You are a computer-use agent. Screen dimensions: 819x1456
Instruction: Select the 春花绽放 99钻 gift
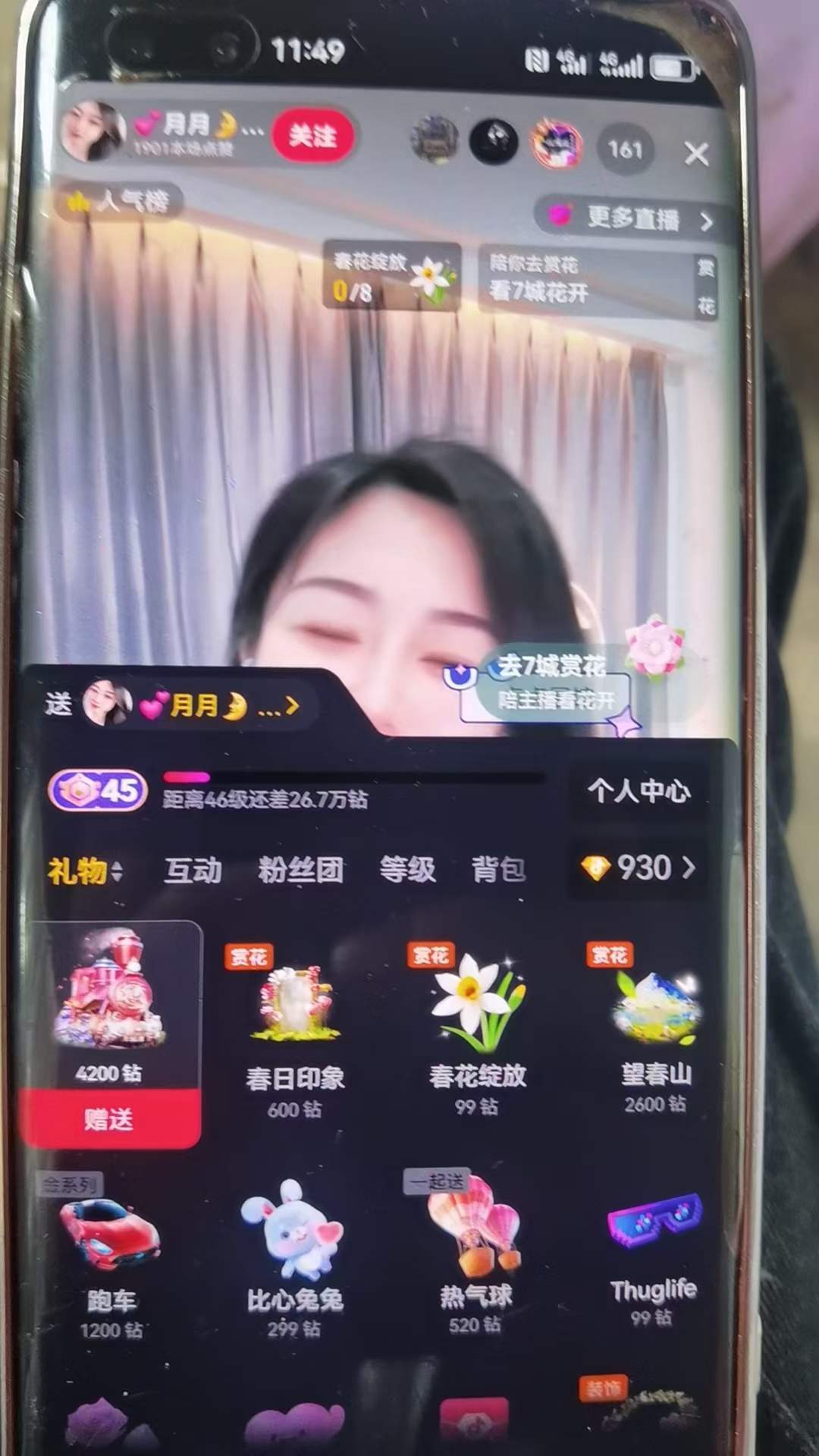pos(477,1035)
